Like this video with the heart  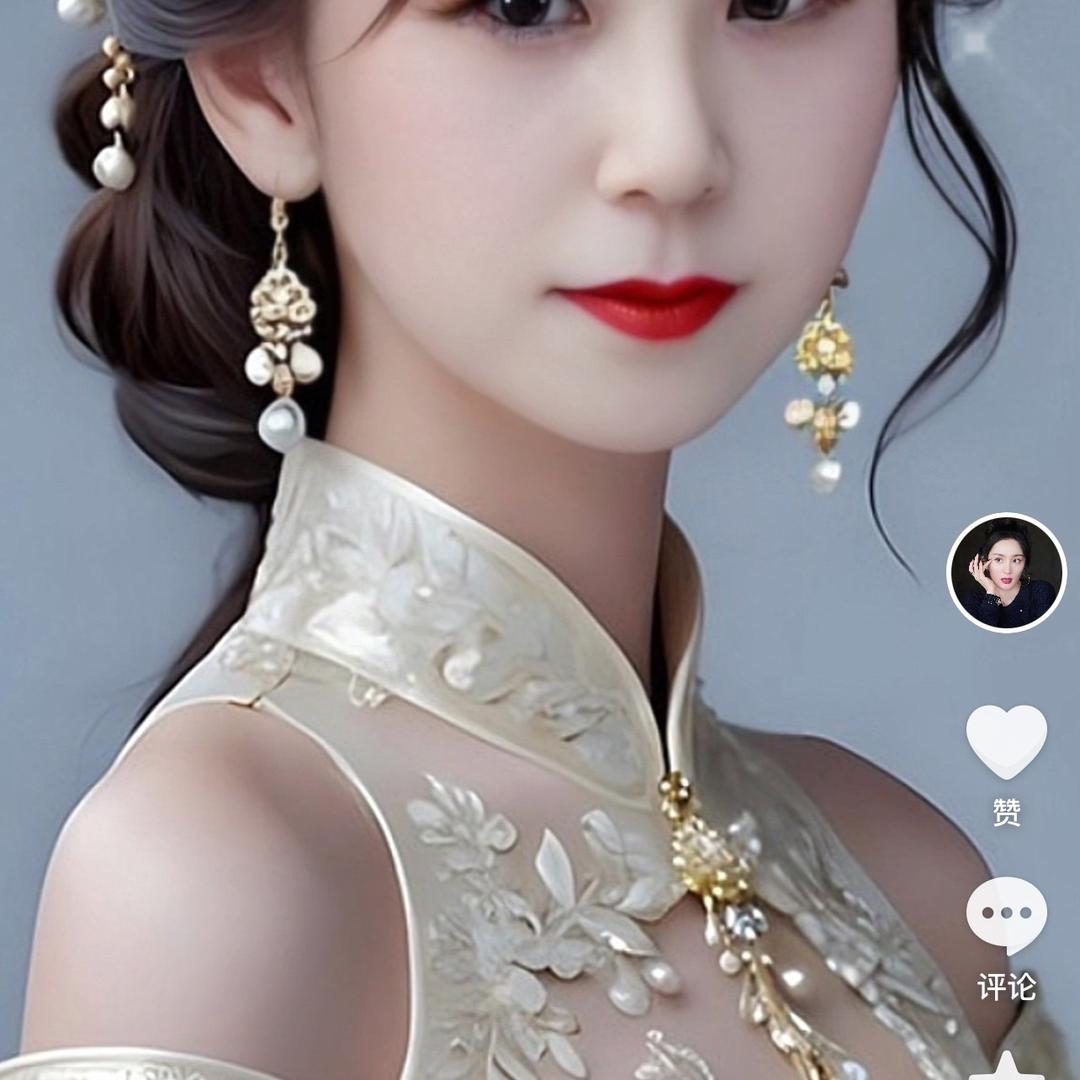coord(1006,742)
